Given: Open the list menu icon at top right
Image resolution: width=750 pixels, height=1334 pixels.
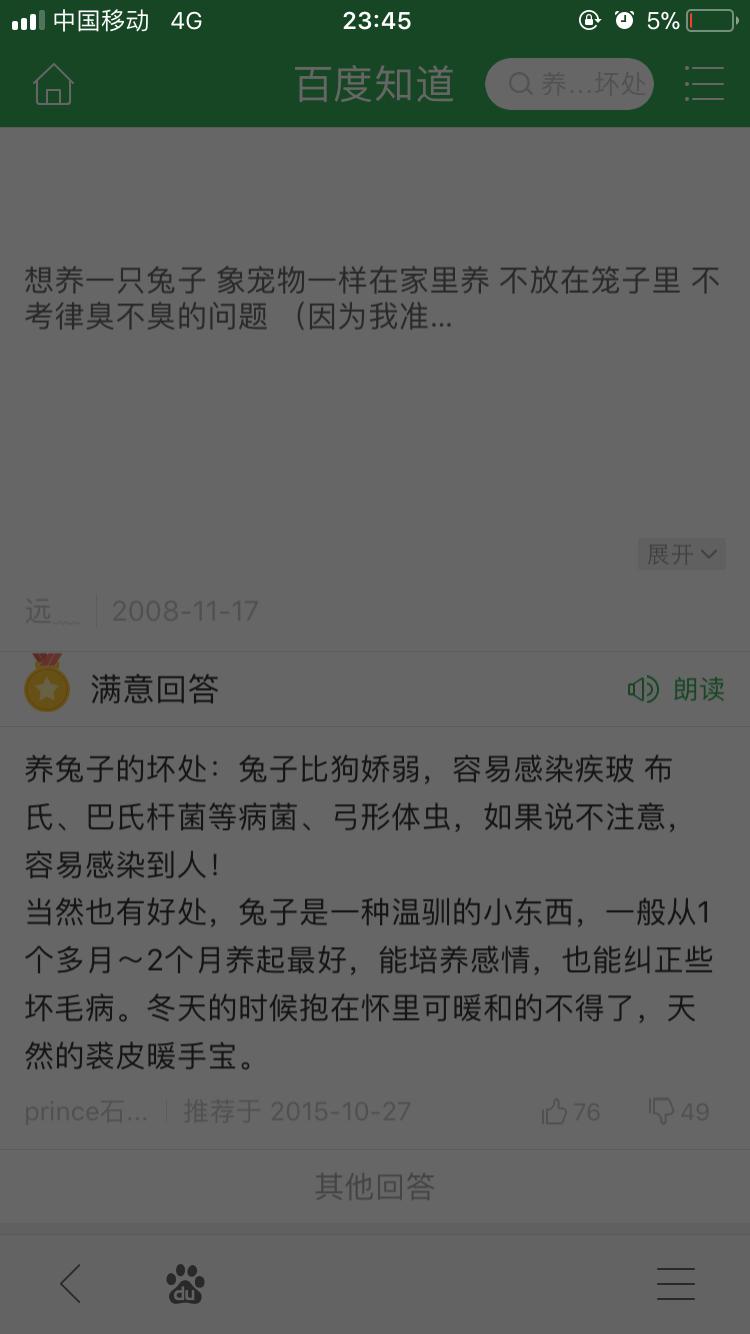Looking at the screenshot, I should [x=704, y=84].
